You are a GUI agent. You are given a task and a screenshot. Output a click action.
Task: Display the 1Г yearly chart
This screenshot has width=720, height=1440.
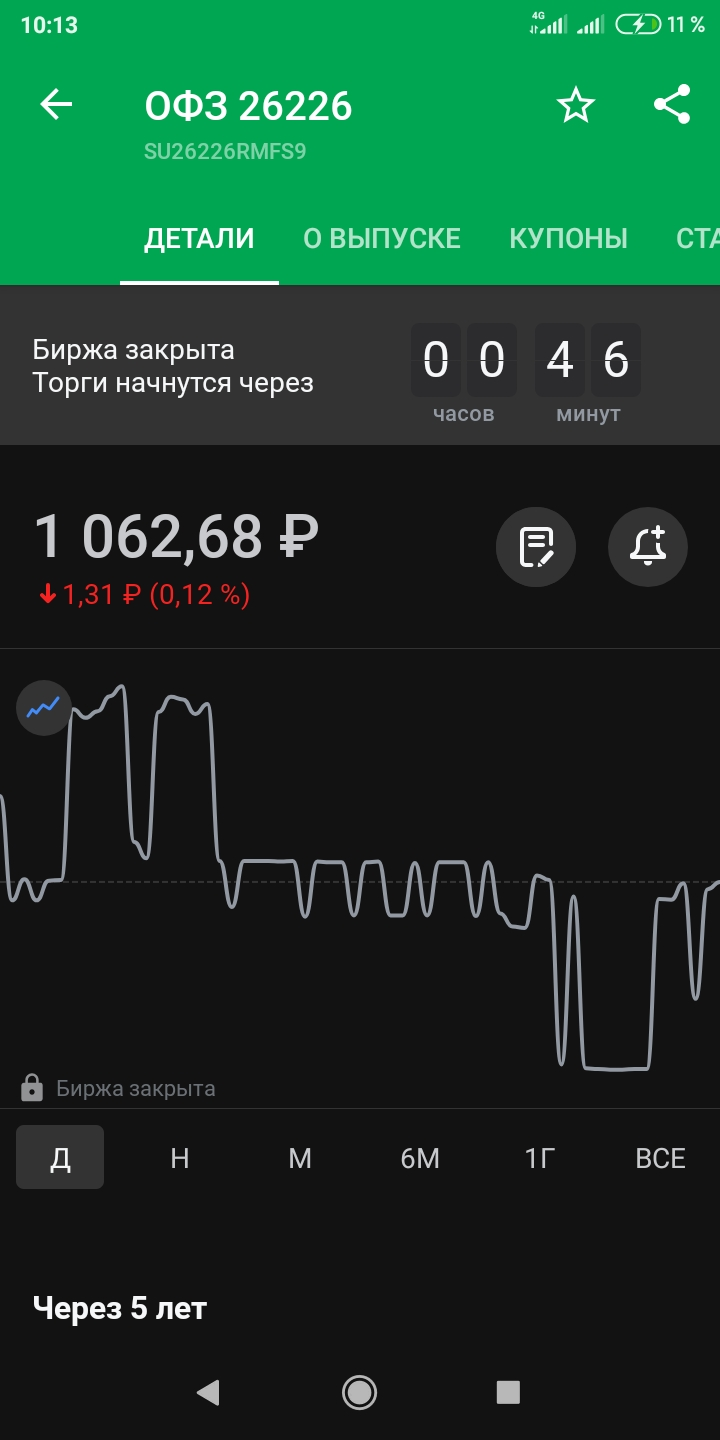coord(540,1157)
